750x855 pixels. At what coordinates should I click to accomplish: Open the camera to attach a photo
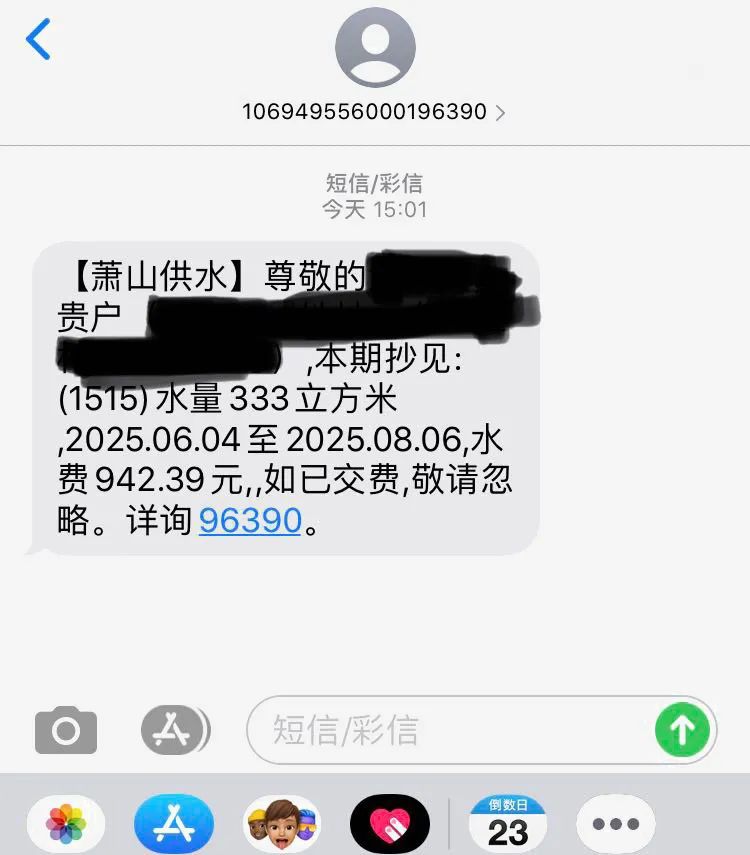pyautogui.click(x=66, y=731)
